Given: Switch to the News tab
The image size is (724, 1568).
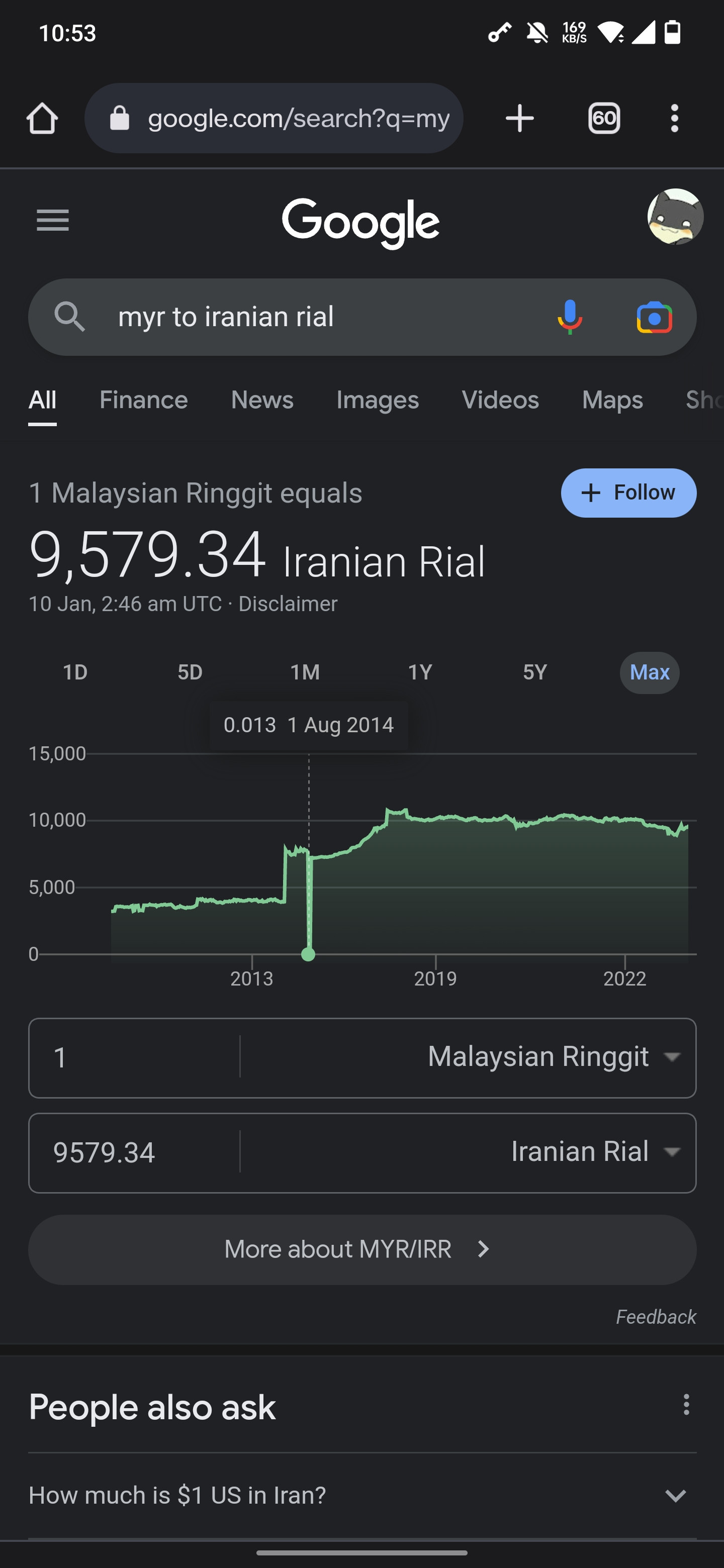Looking at the screenshot, I should 262,401.
